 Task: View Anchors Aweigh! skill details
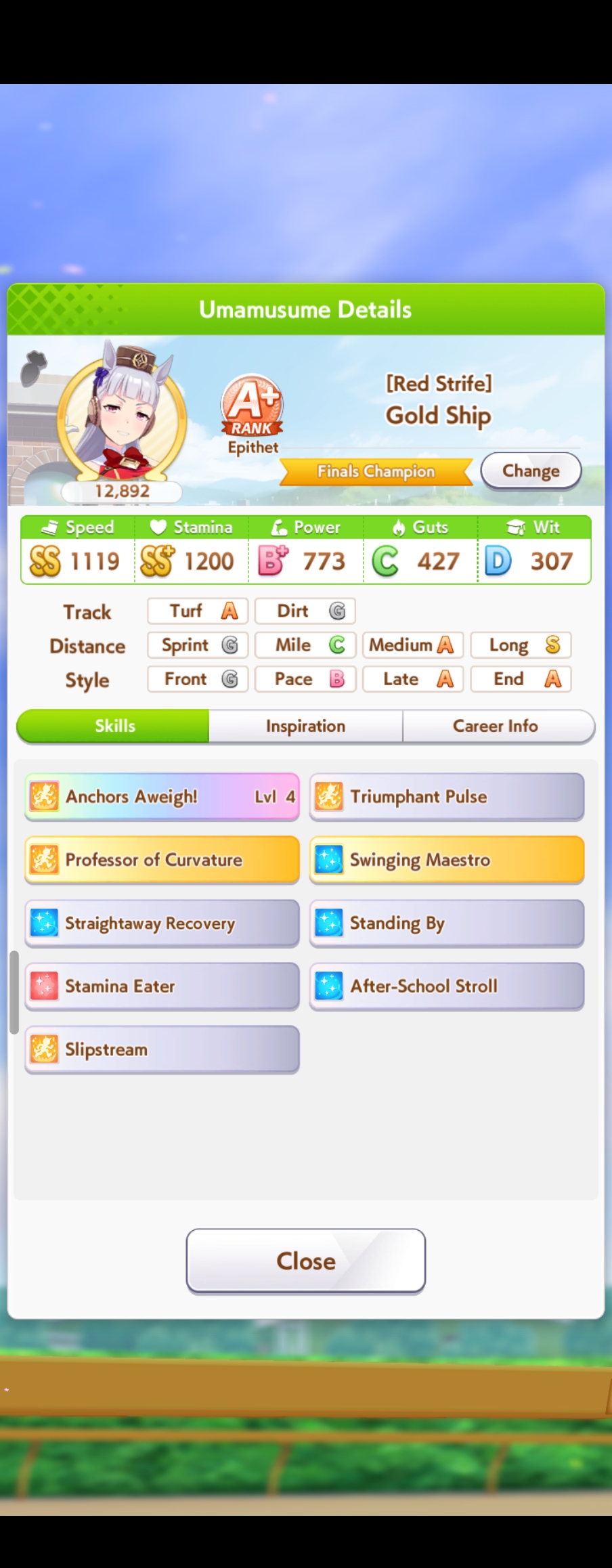coord(162,796)
